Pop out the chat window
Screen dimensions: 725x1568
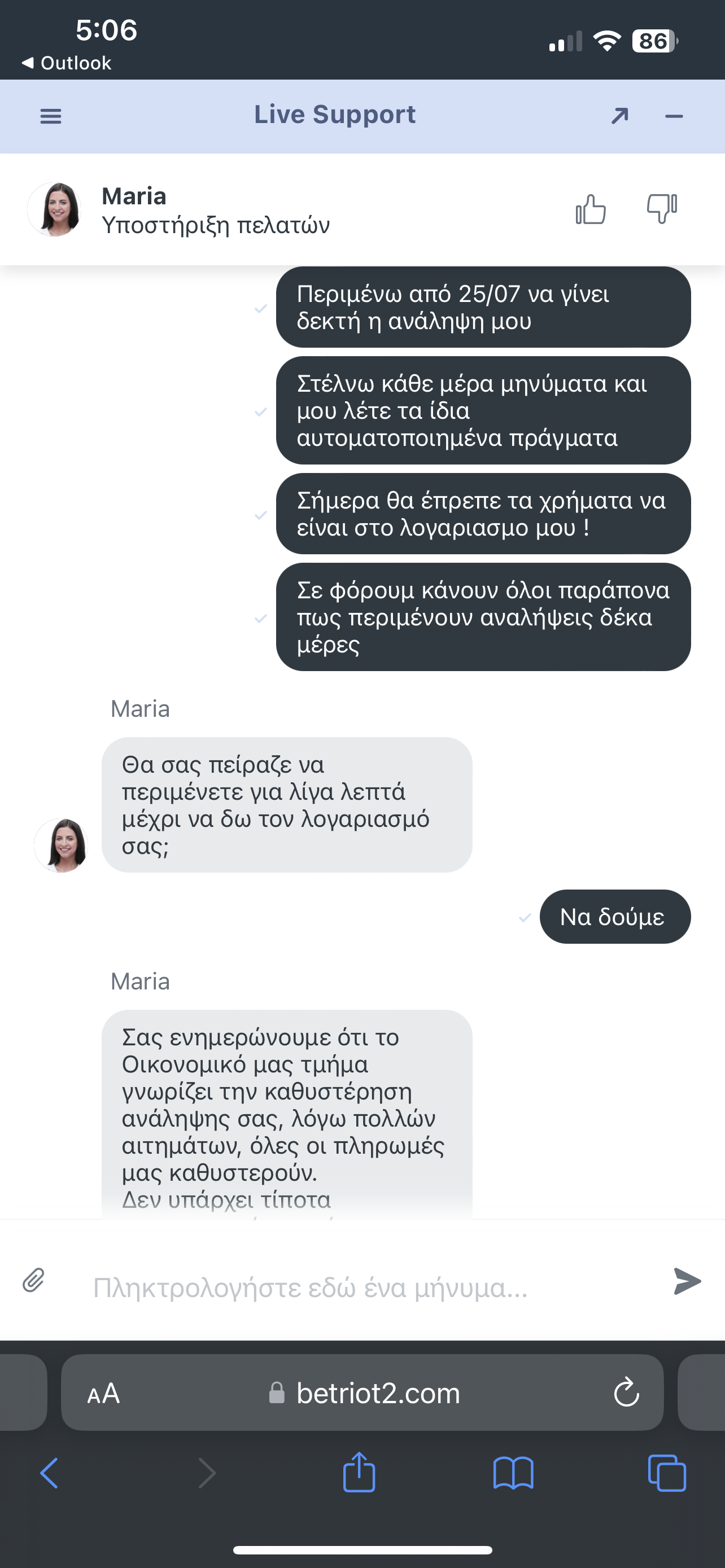pyautogui.click(x=619, y=116)
